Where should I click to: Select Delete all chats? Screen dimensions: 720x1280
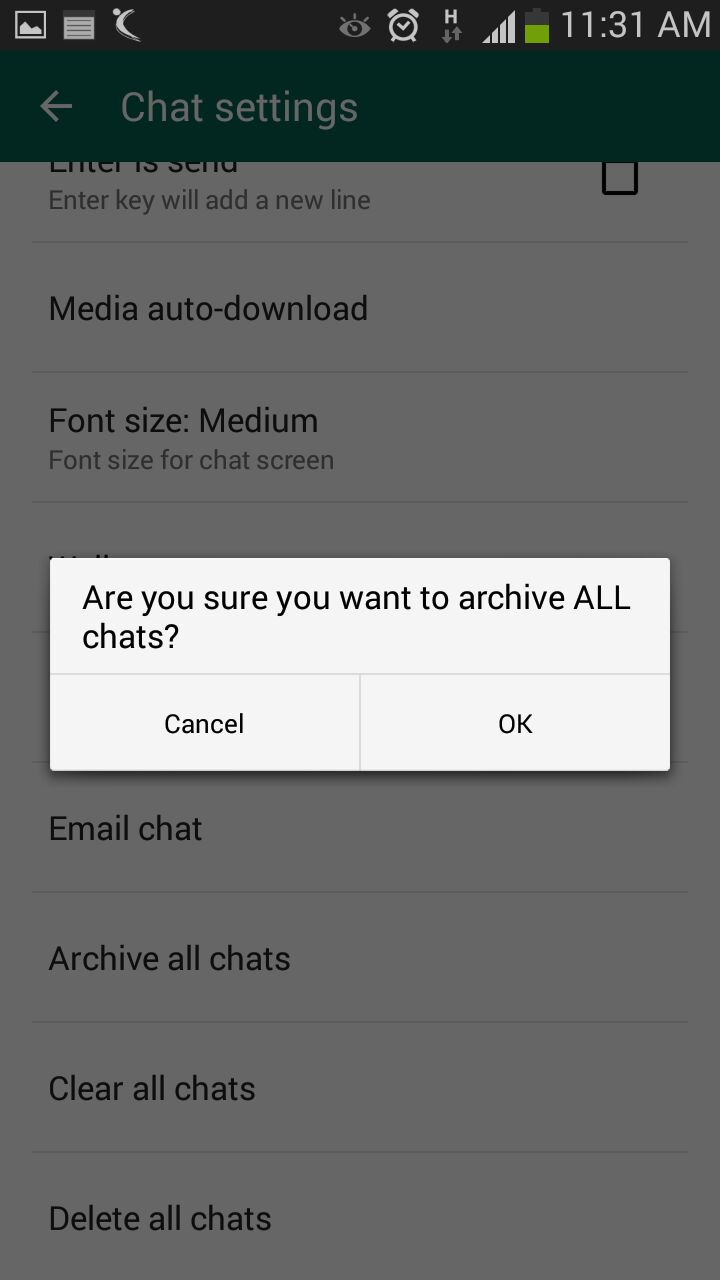pyautogui.click(x=160, y=1218)
